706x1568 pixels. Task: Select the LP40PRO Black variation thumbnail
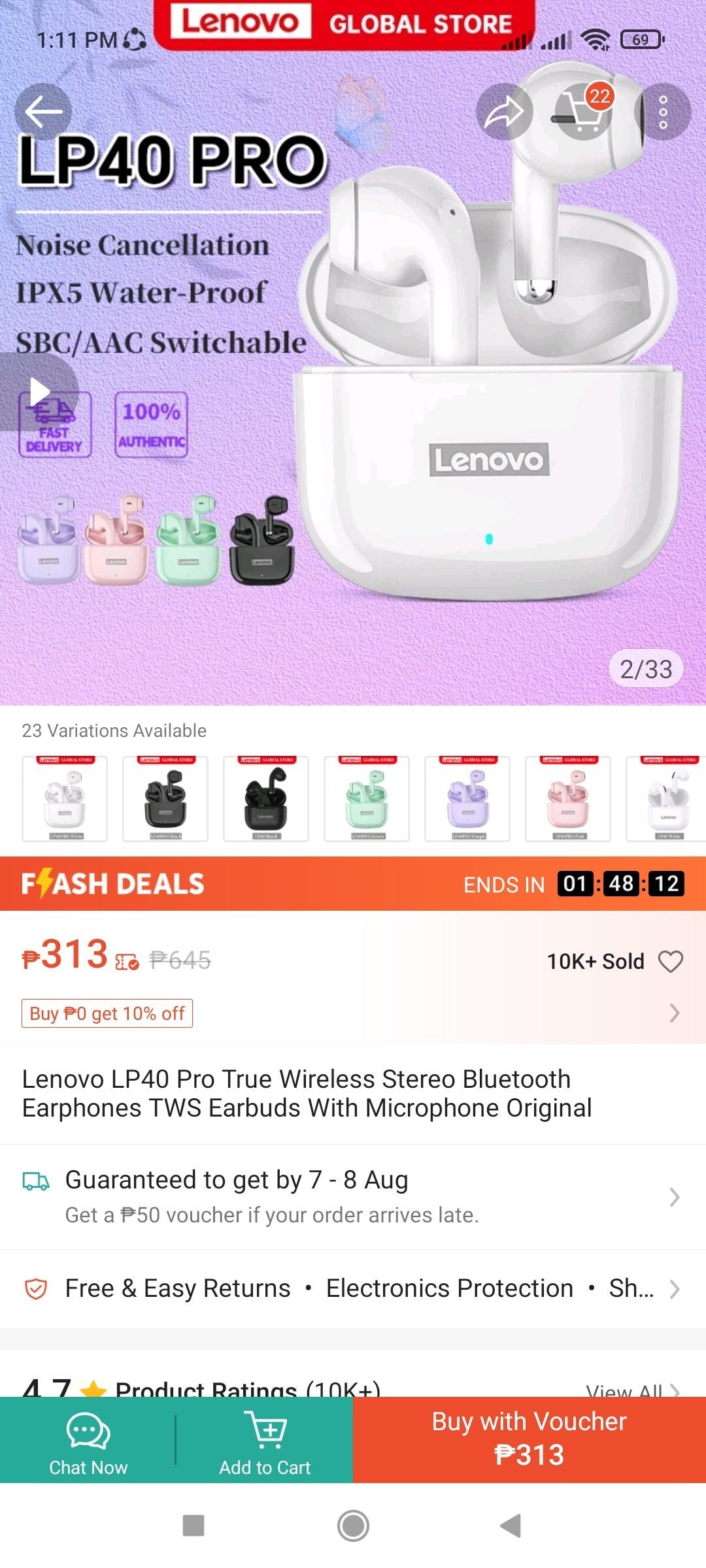point(165,798)
